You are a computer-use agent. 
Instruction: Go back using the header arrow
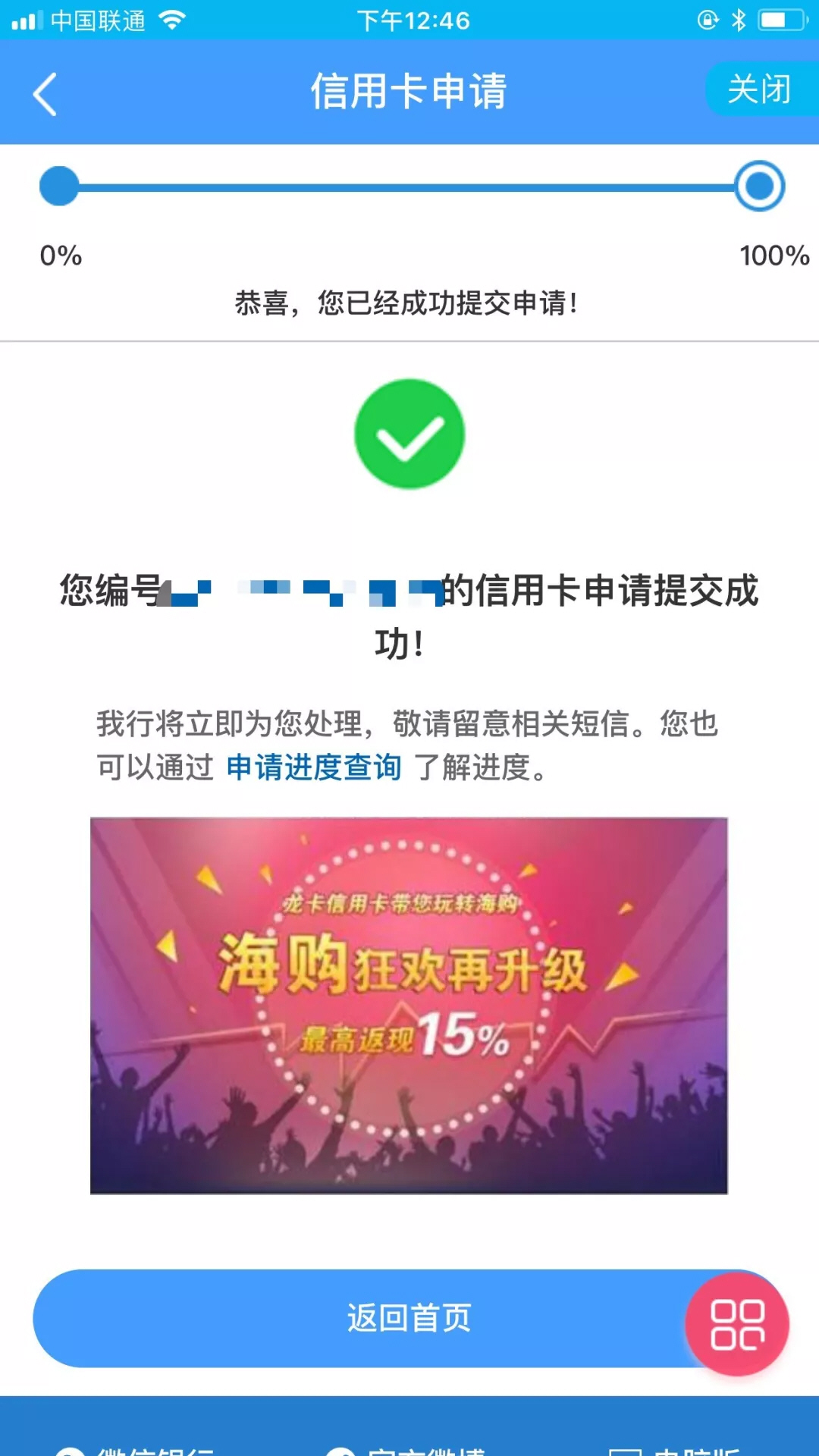(45, 94)
